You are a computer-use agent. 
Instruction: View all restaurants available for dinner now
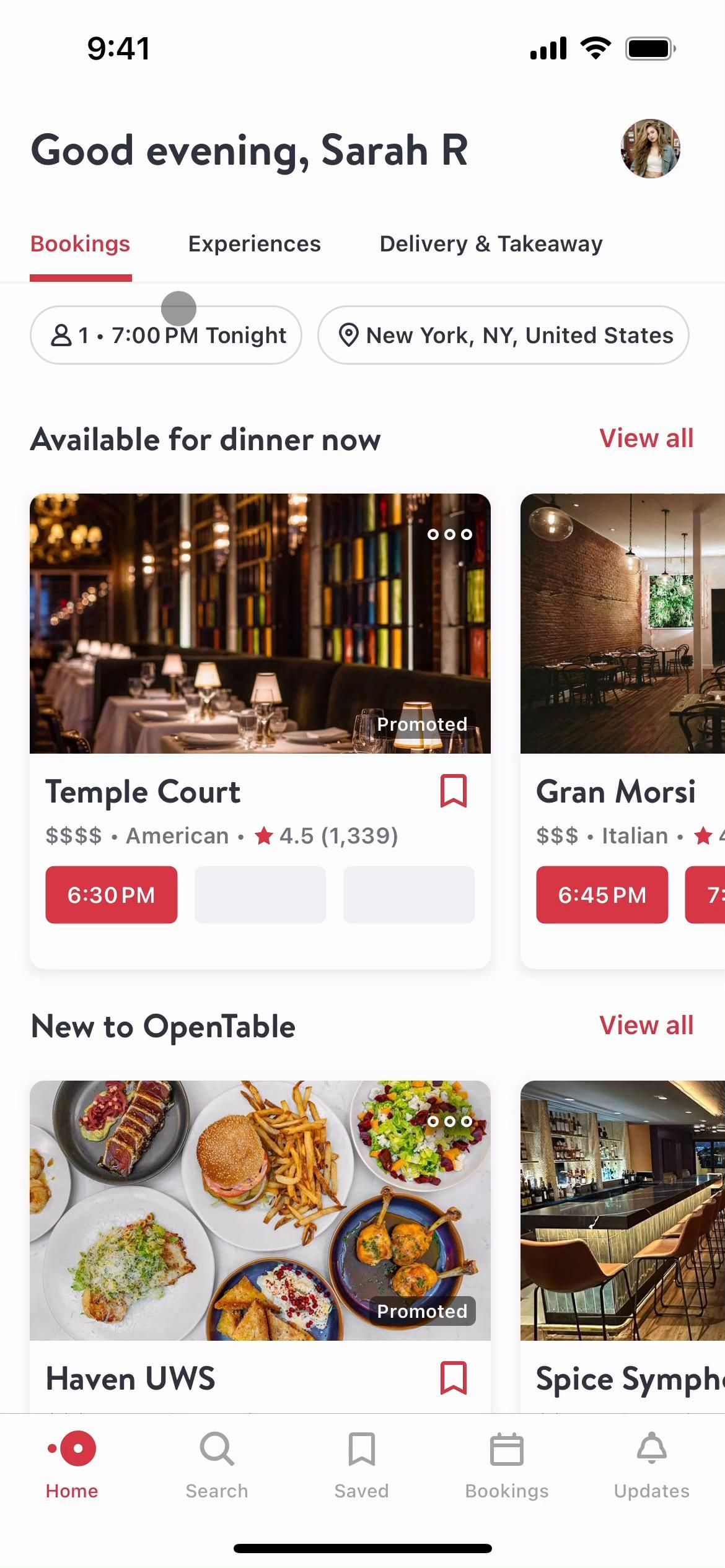click(646, 438)
